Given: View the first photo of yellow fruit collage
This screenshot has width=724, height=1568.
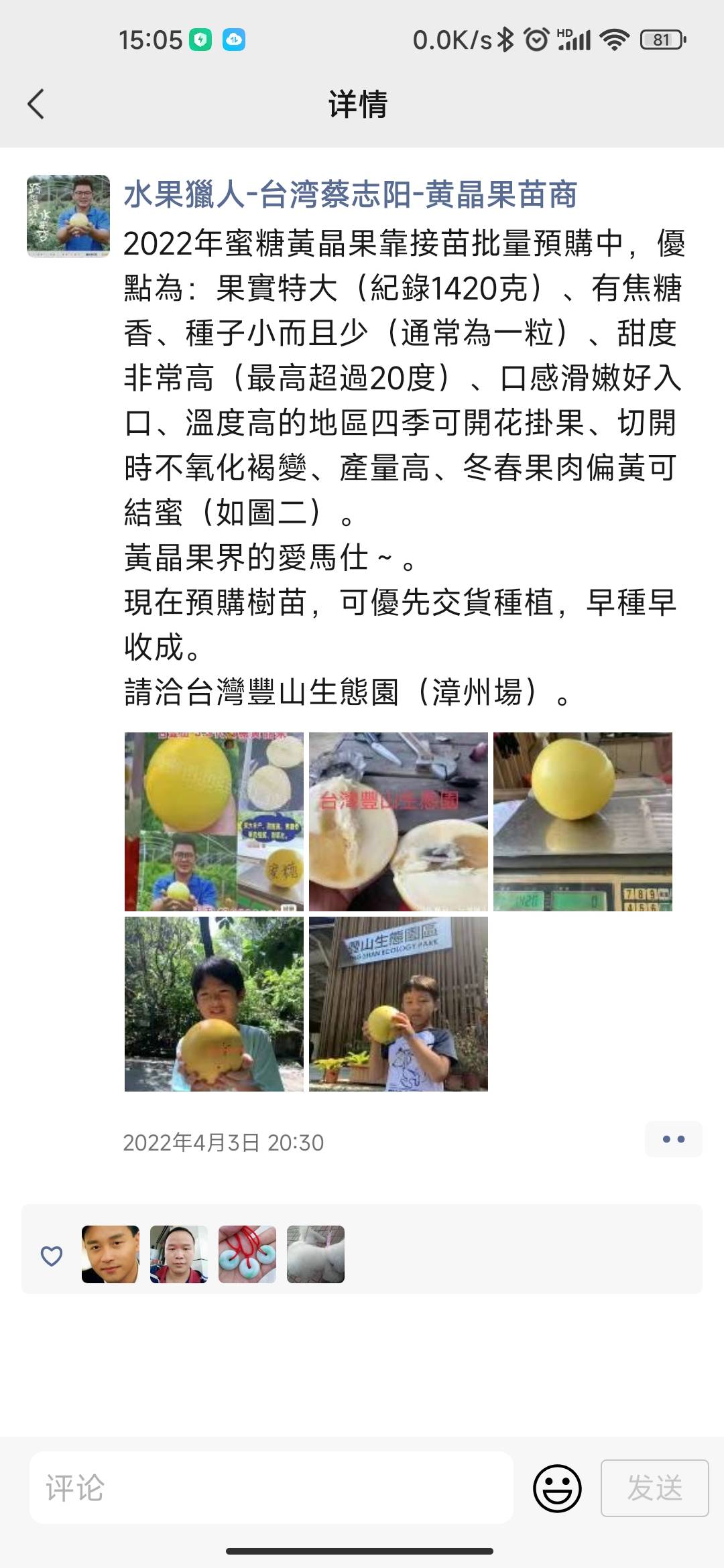Looking at the screenshot, I should [x=214, y=822].
